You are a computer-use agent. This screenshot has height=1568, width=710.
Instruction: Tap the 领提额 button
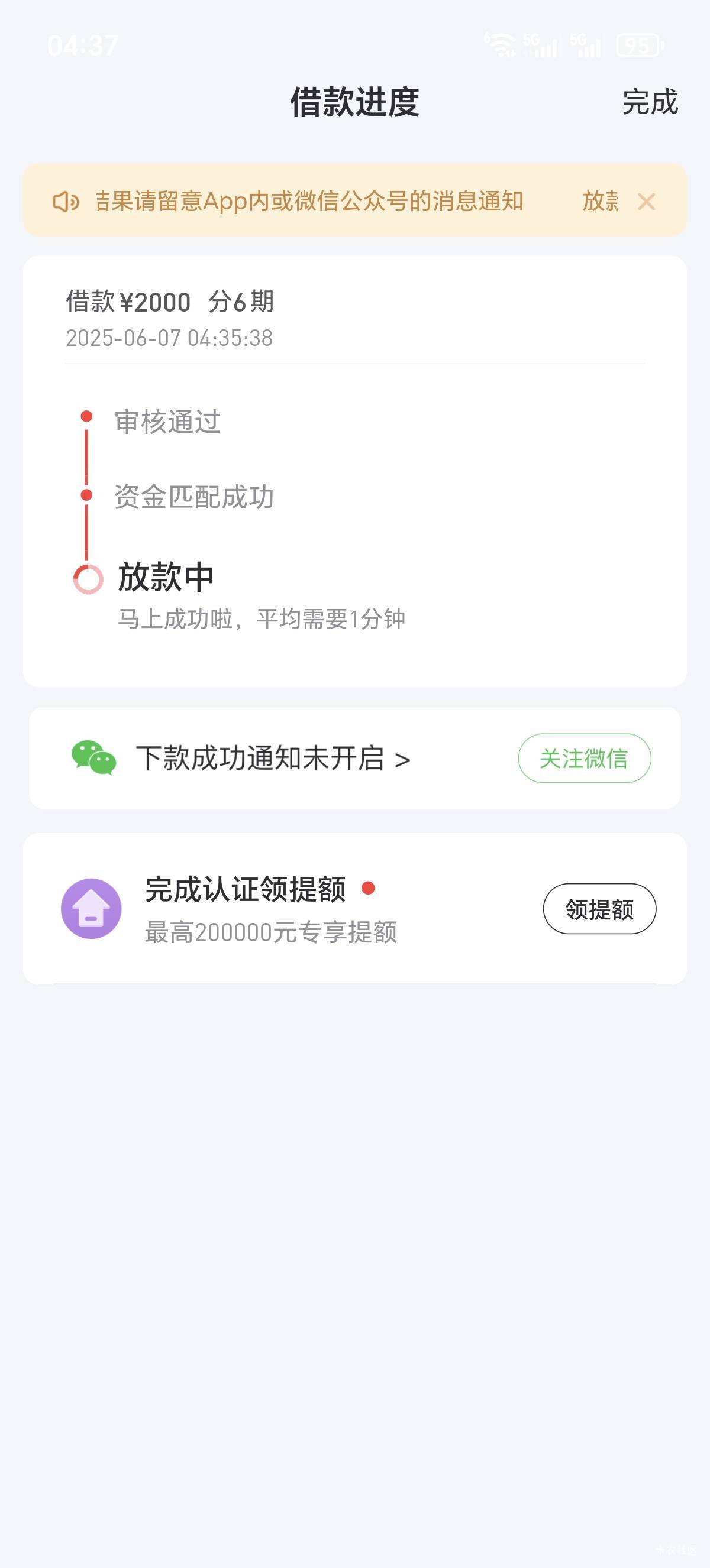599,909
